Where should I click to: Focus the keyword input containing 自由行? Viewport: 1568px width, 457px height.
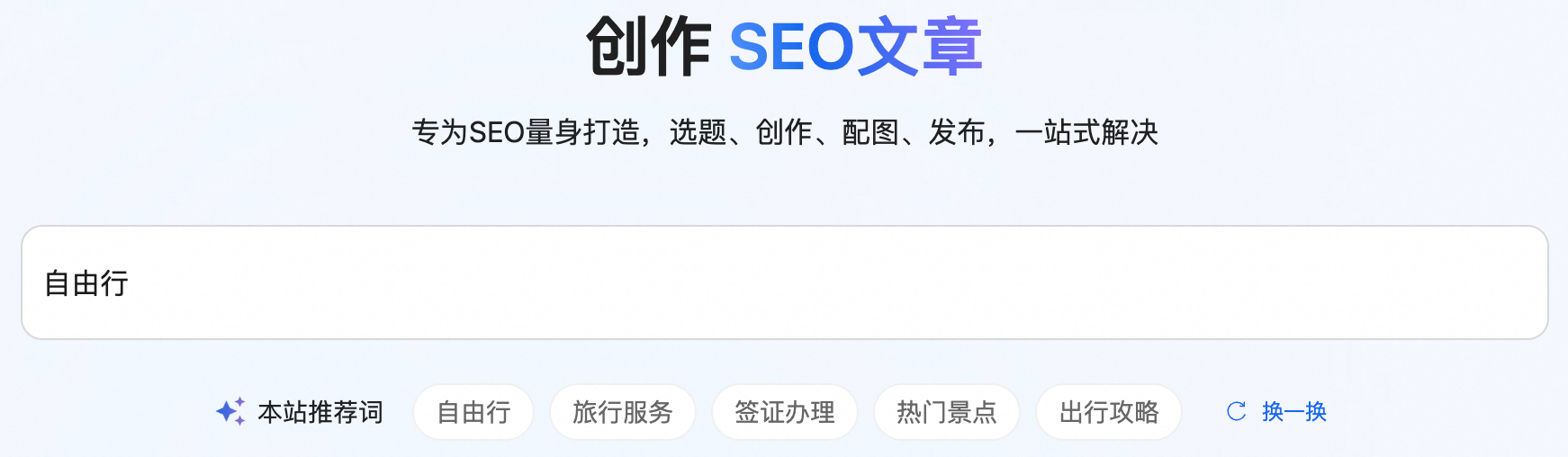783,282
